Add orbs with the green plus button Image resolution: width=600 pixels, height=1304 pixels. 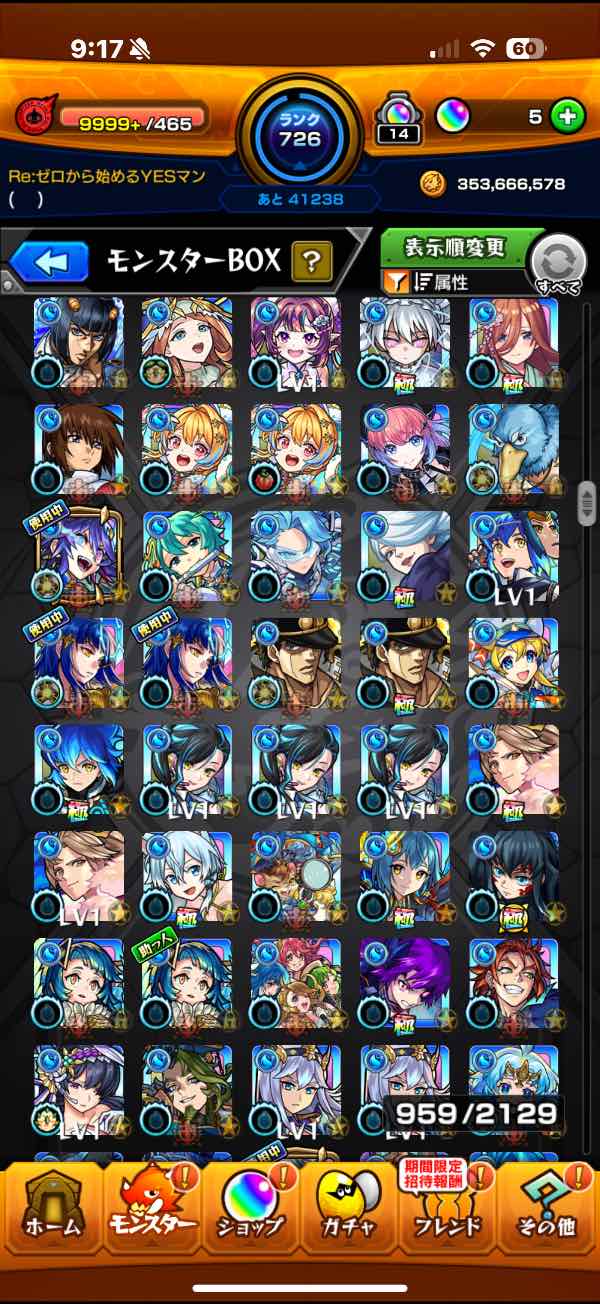pos(567,117)
